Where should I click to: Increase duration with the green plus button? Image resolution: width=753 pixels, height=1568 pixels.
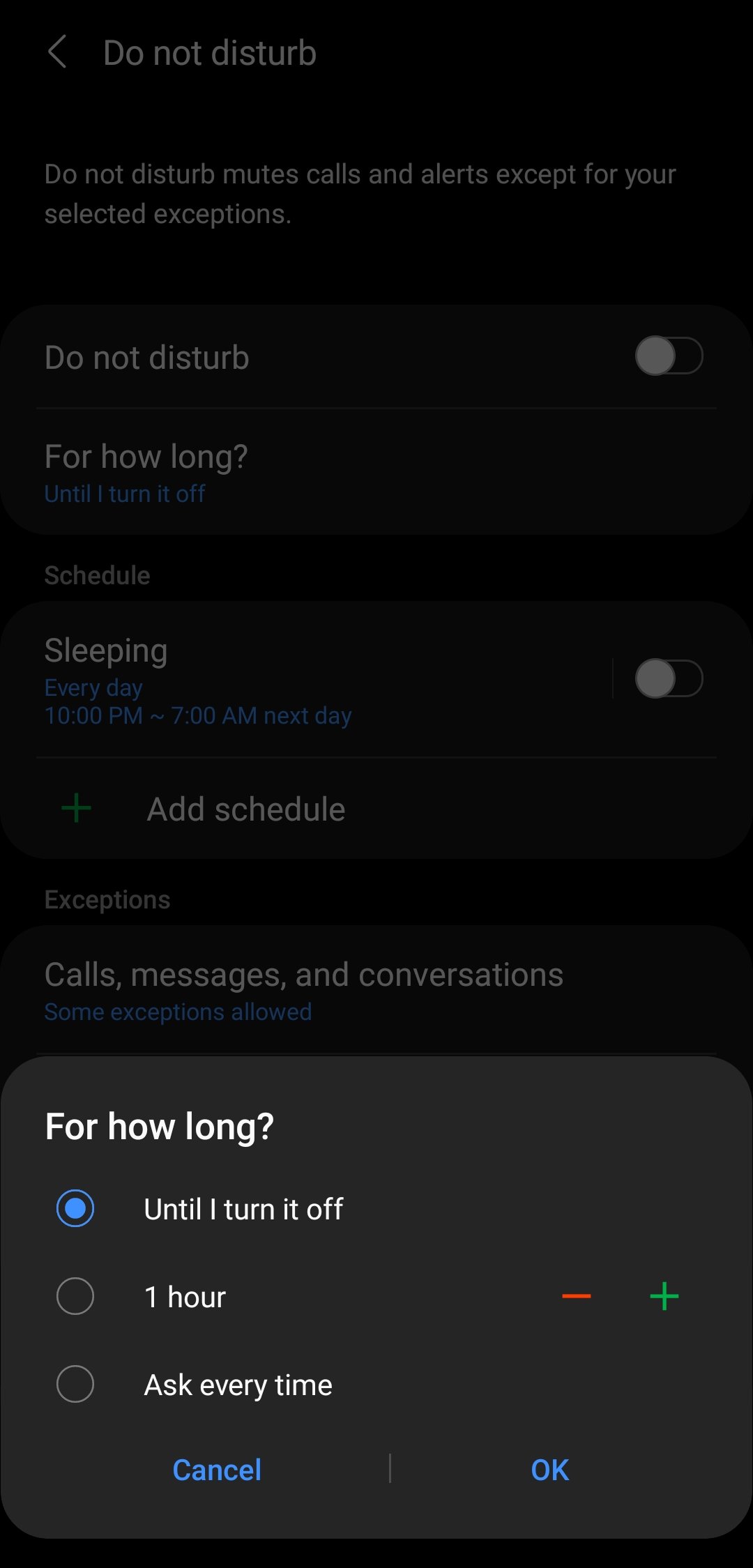coord(664,1297)
